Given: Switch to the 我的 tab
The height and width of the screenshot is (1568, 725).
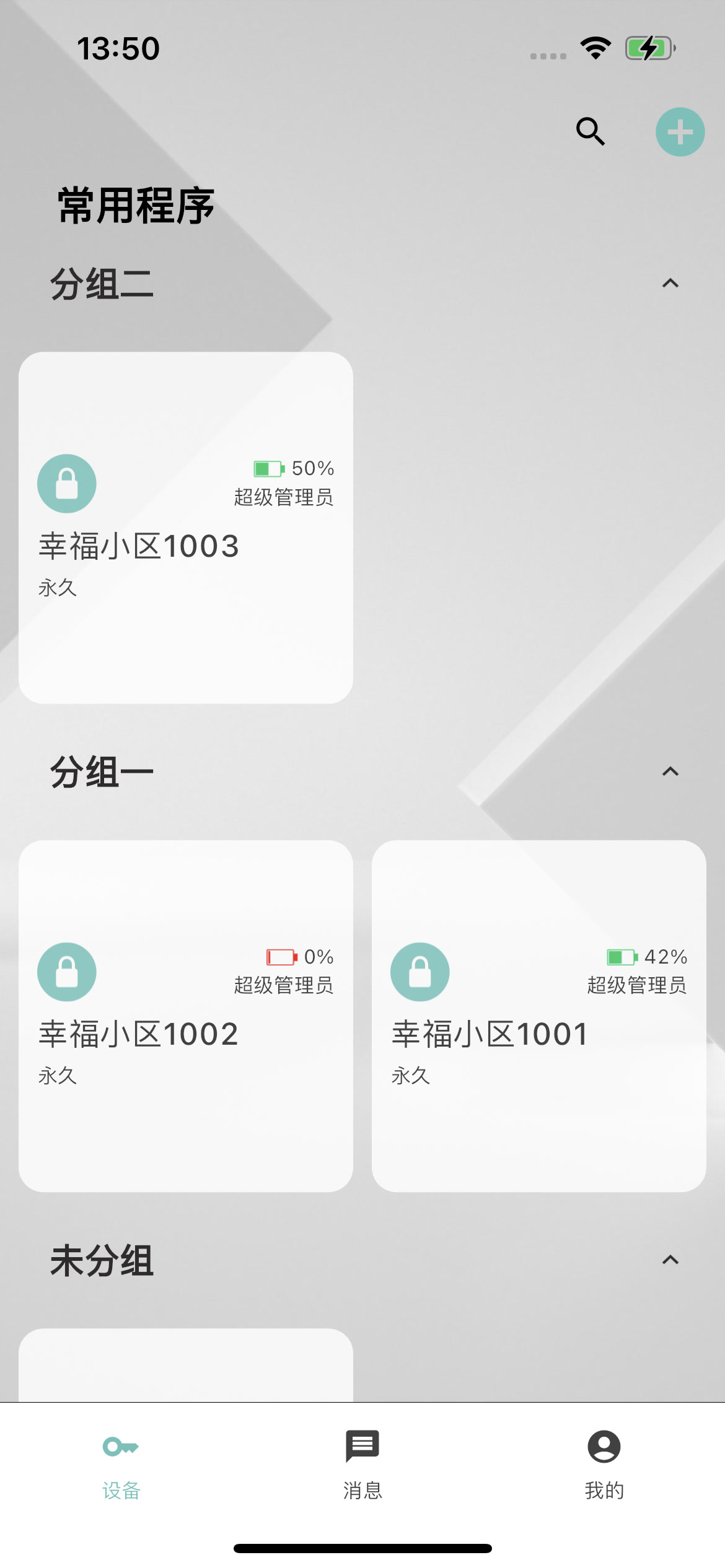Looking at the screenshot, I should [x=604, y=1468].
